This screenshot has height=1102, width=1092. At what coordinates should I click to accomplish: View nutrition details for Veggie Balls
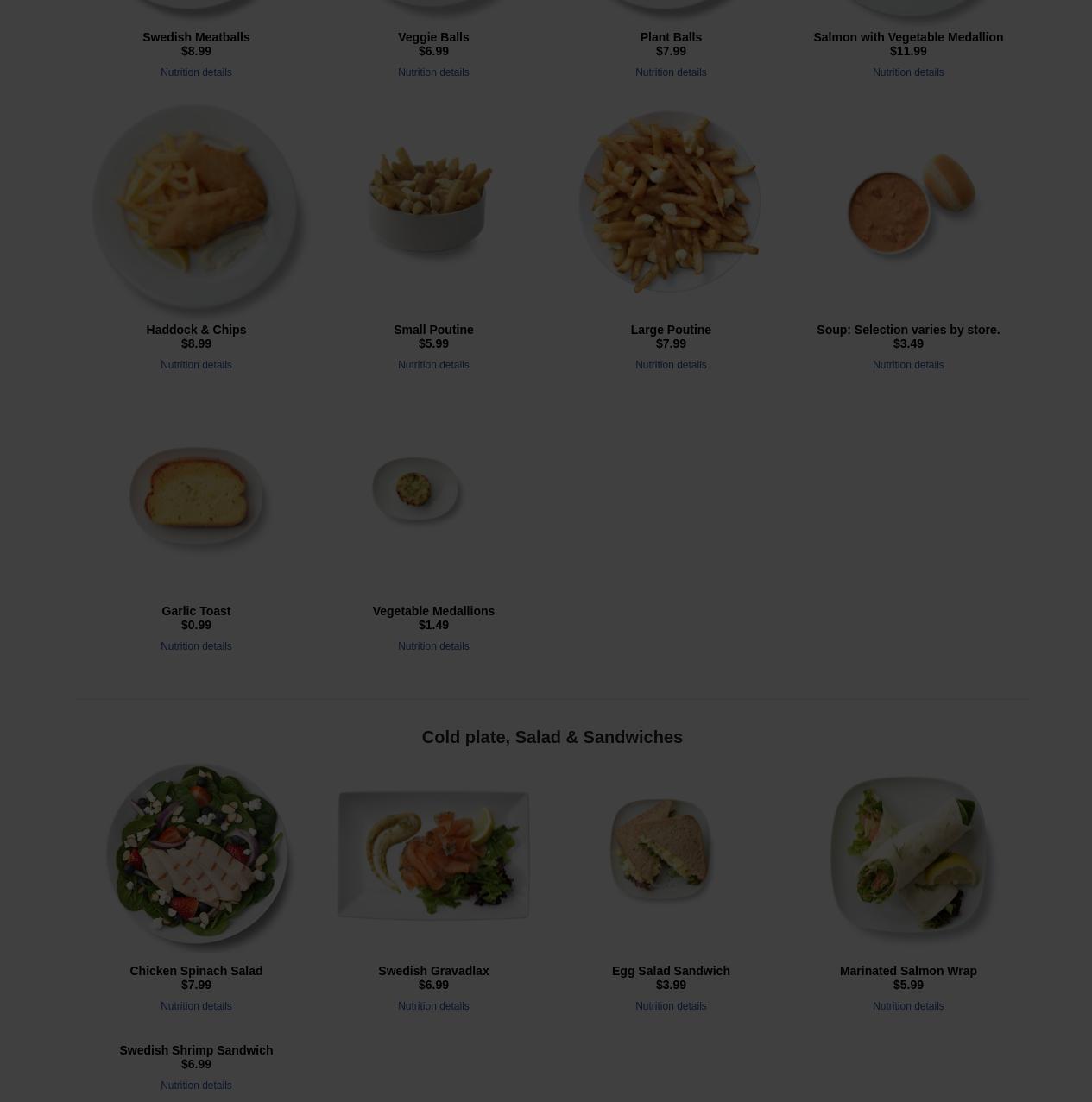(433, 72)
